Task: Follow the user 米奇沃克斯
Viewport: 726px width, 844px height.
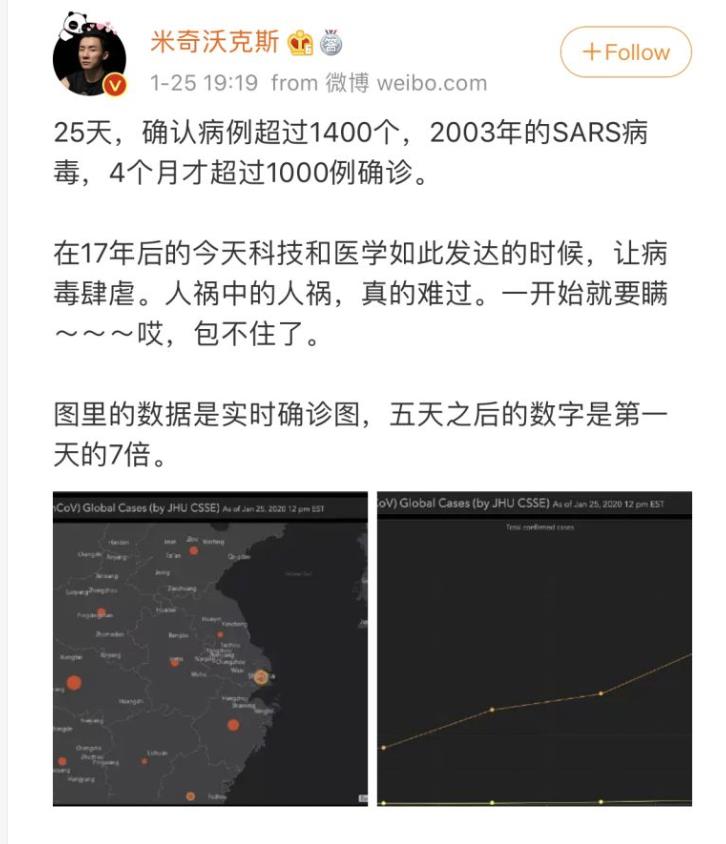Action: pos(625,52)
